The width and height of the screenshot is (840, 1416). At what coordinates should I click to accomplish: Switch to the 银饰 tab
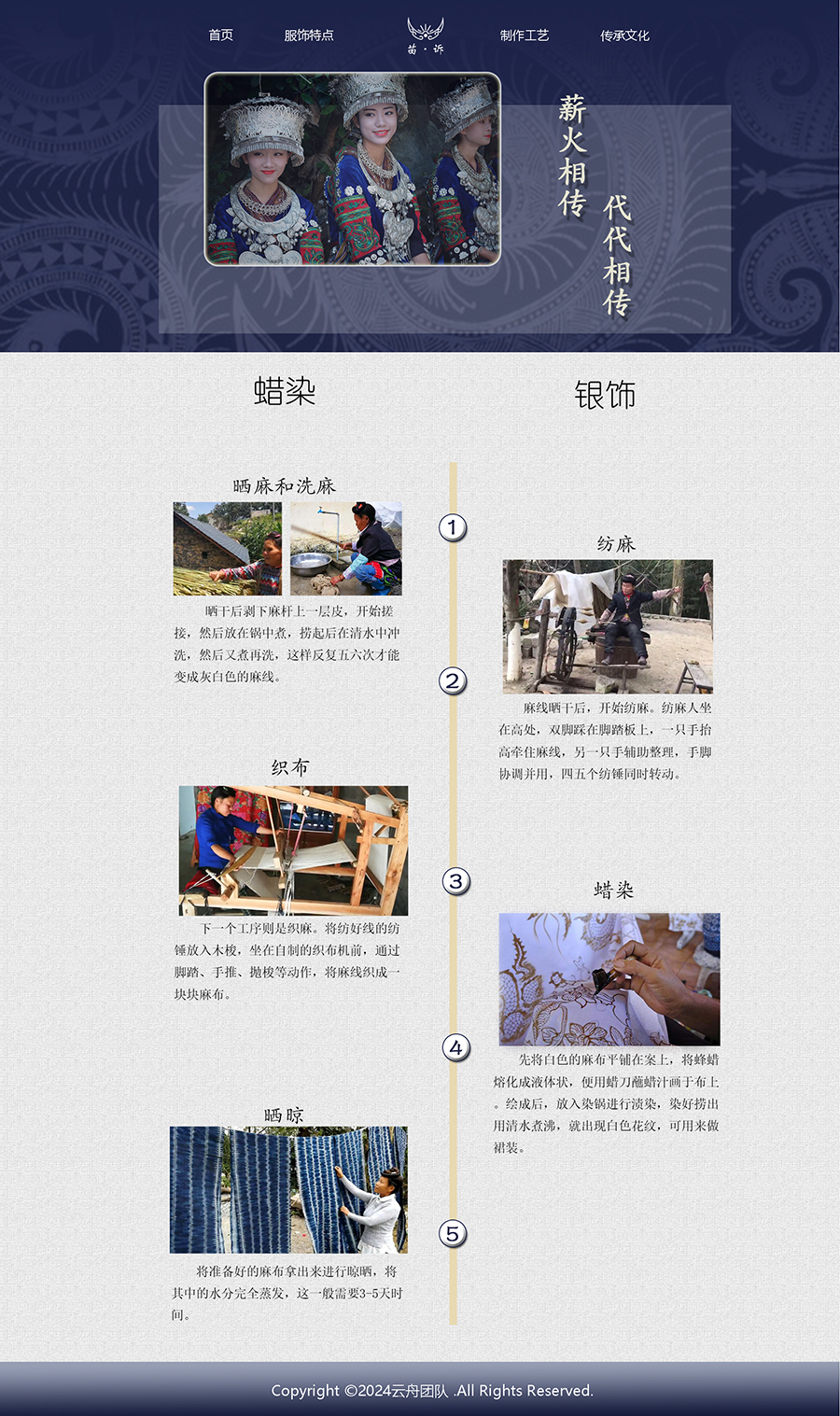click(605, 395)
